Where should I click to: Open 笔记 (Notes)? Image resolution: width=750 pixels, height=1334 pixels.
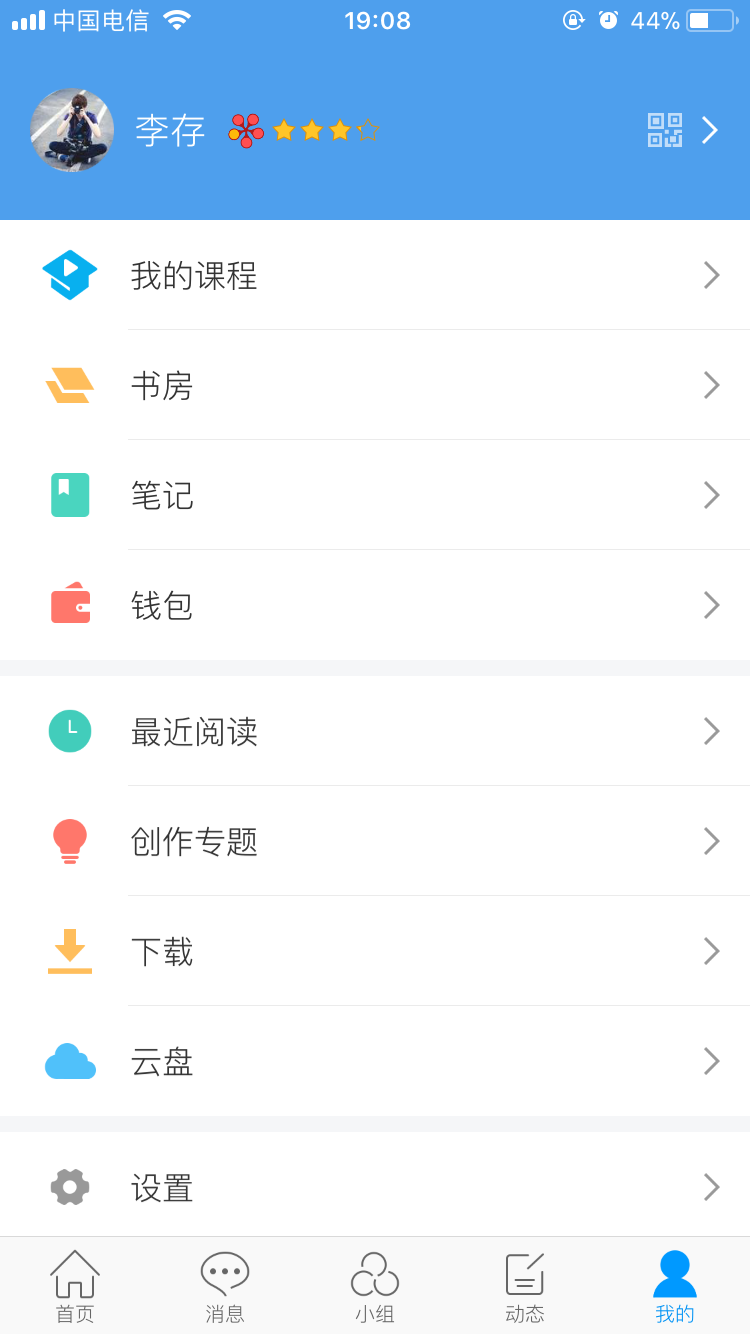(375, 495)
